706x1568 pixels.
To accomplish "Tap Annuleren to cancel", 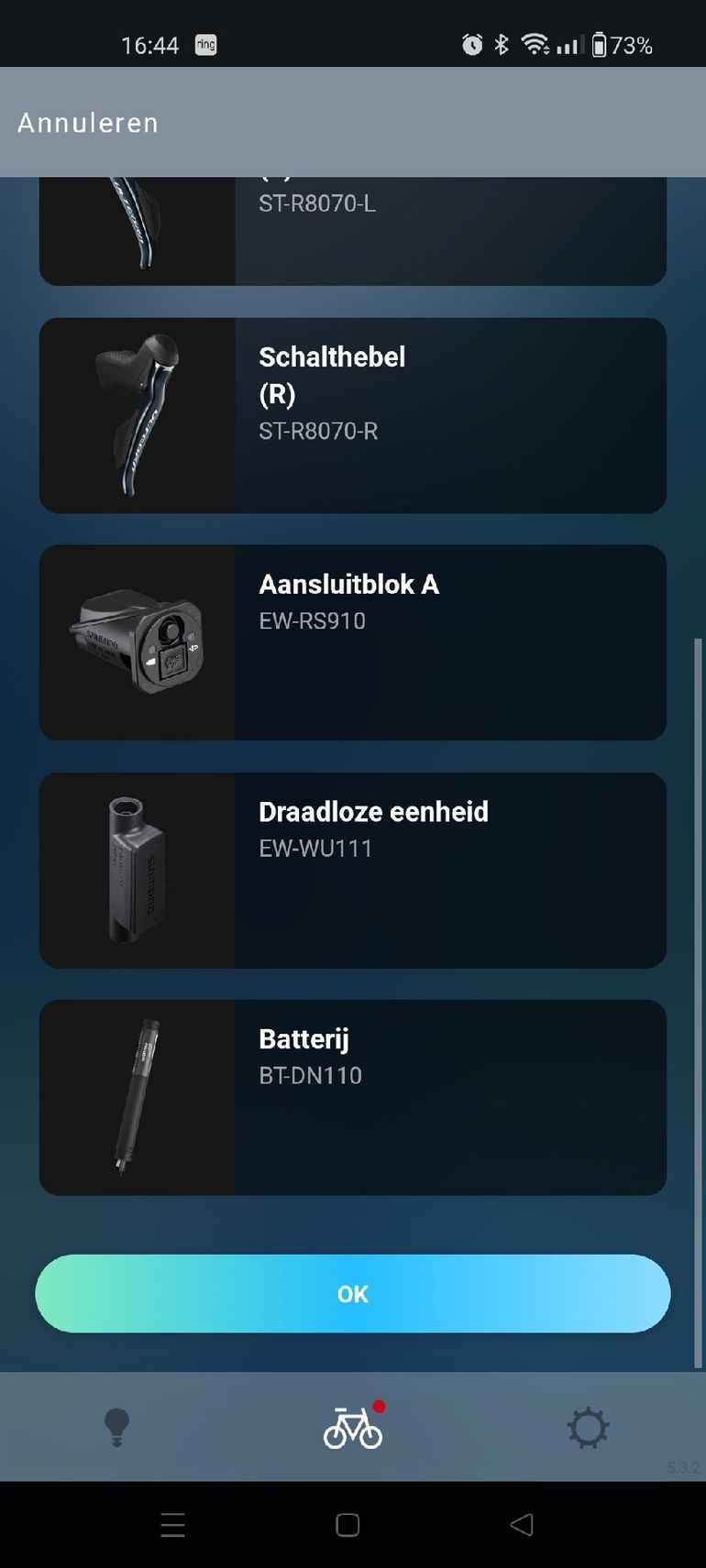I will click(88, 123).
